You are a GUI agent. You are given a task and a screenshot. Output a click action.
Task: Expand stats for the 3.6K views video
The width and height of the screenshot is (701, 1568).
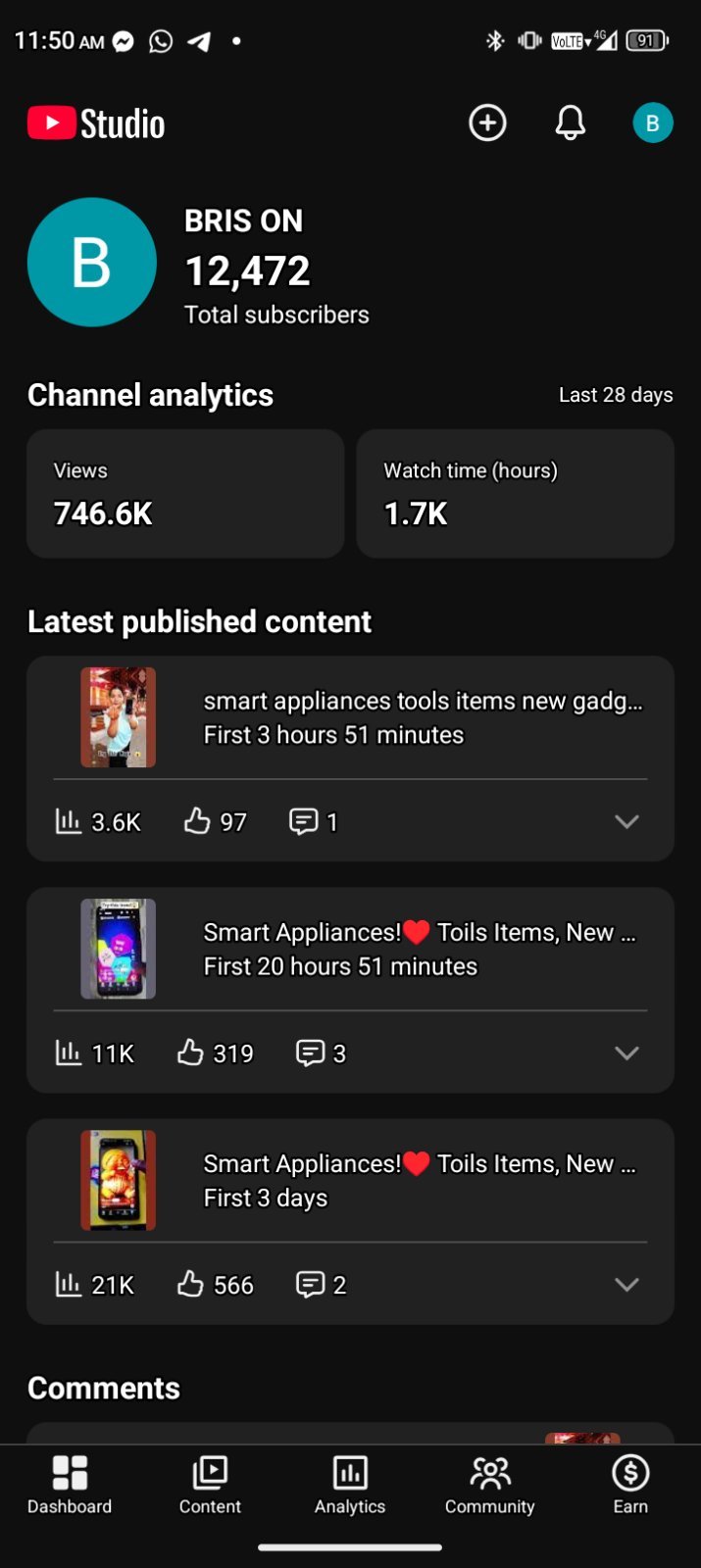(x=626, y=821)
